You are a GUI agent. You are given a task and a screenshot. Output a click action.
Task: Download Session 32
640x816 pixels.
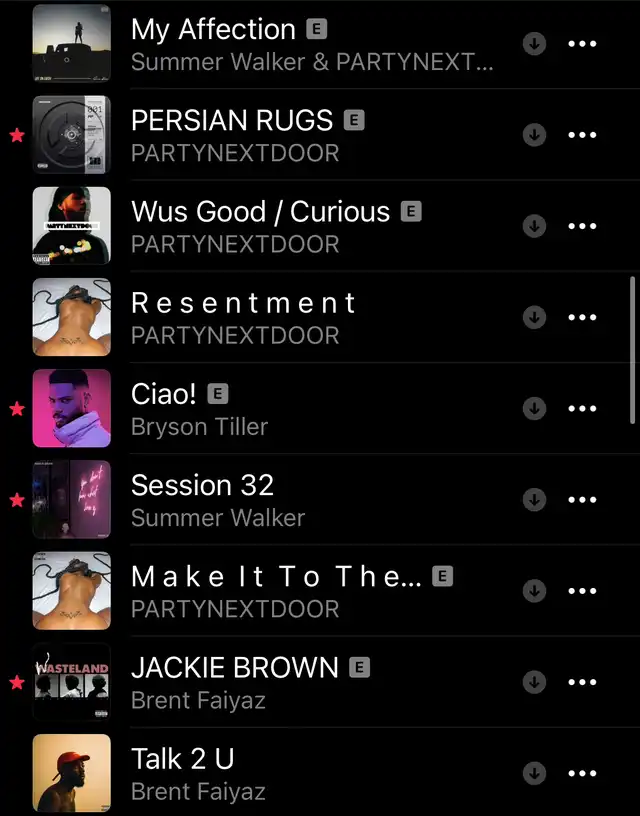point(535,499)
